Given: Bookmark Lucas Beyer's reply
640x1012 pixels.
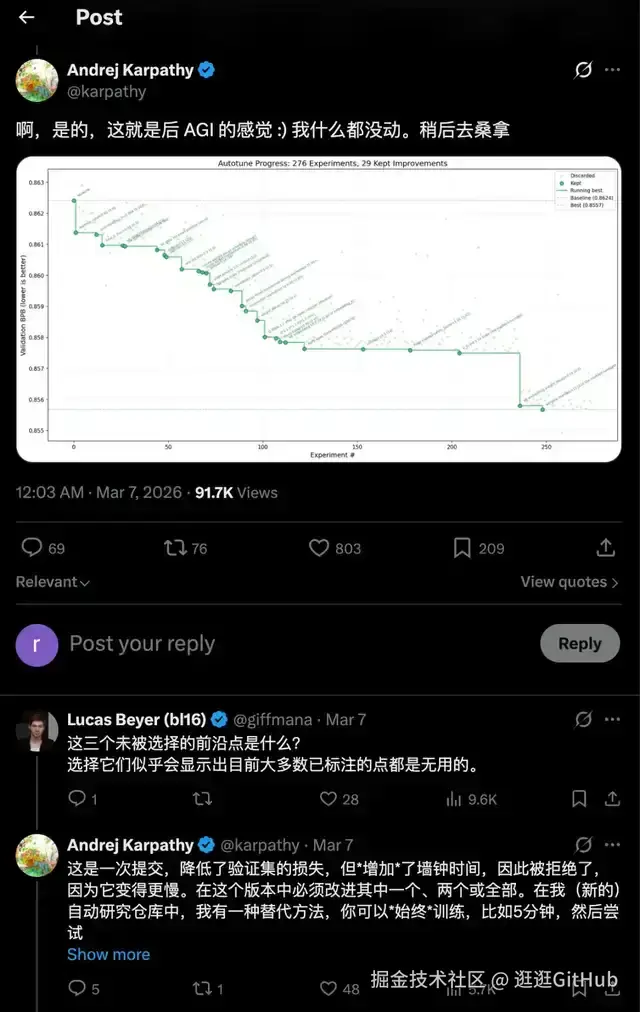Looking at the screenshot, I should 579,799.
